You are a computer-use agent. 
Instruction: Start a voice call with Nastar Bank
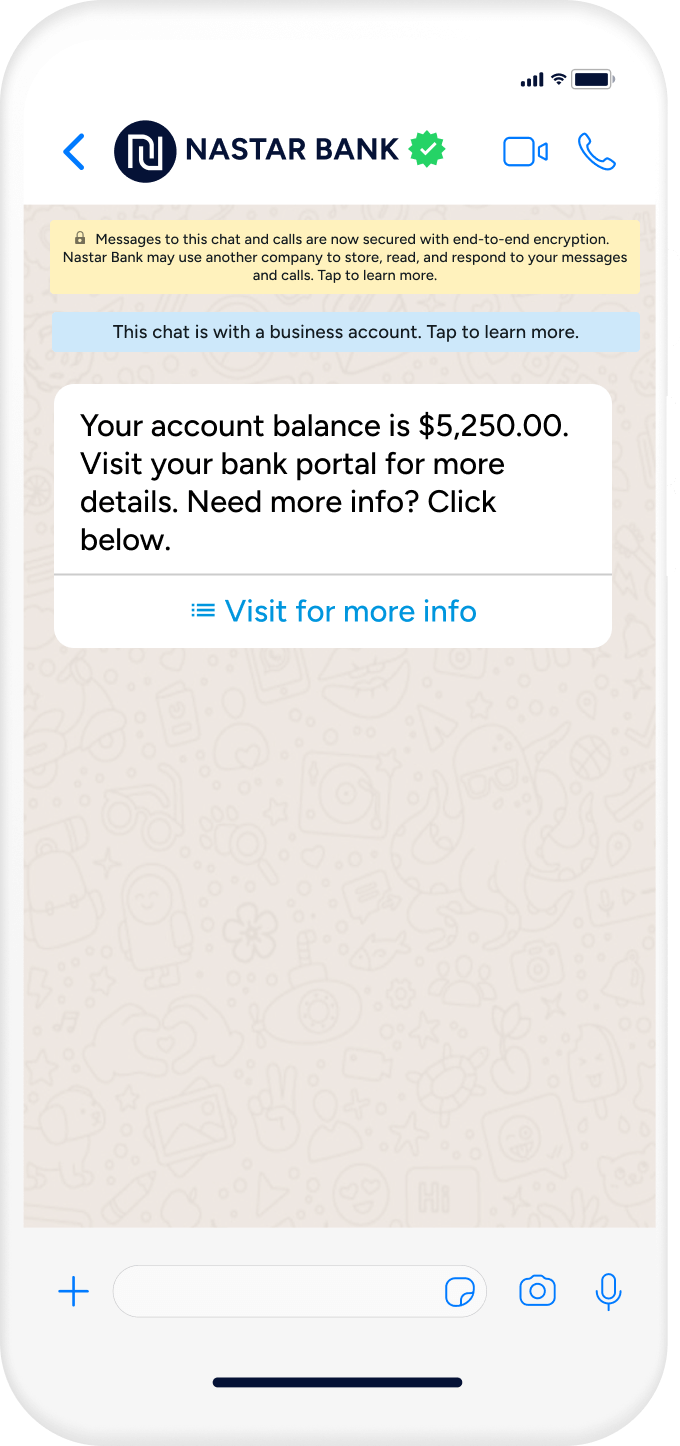coord(597,152)
